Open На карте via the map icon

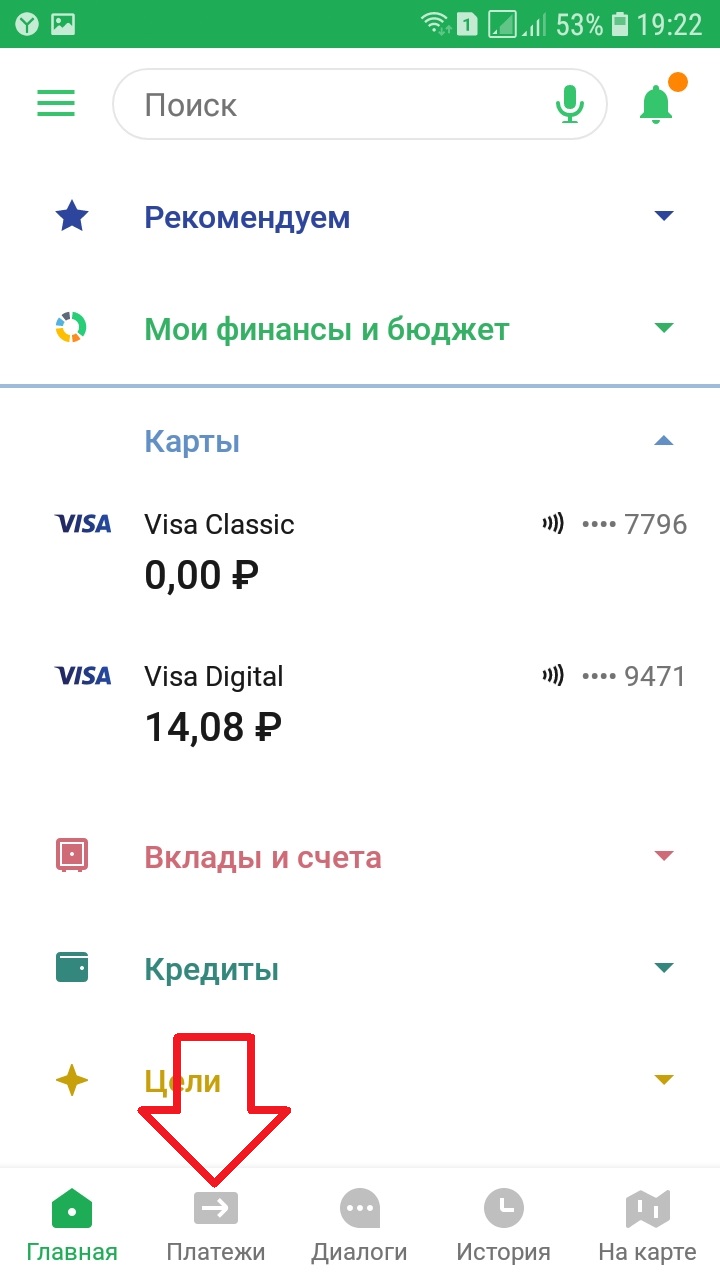pyautogui.click(x=648, y=1207)
